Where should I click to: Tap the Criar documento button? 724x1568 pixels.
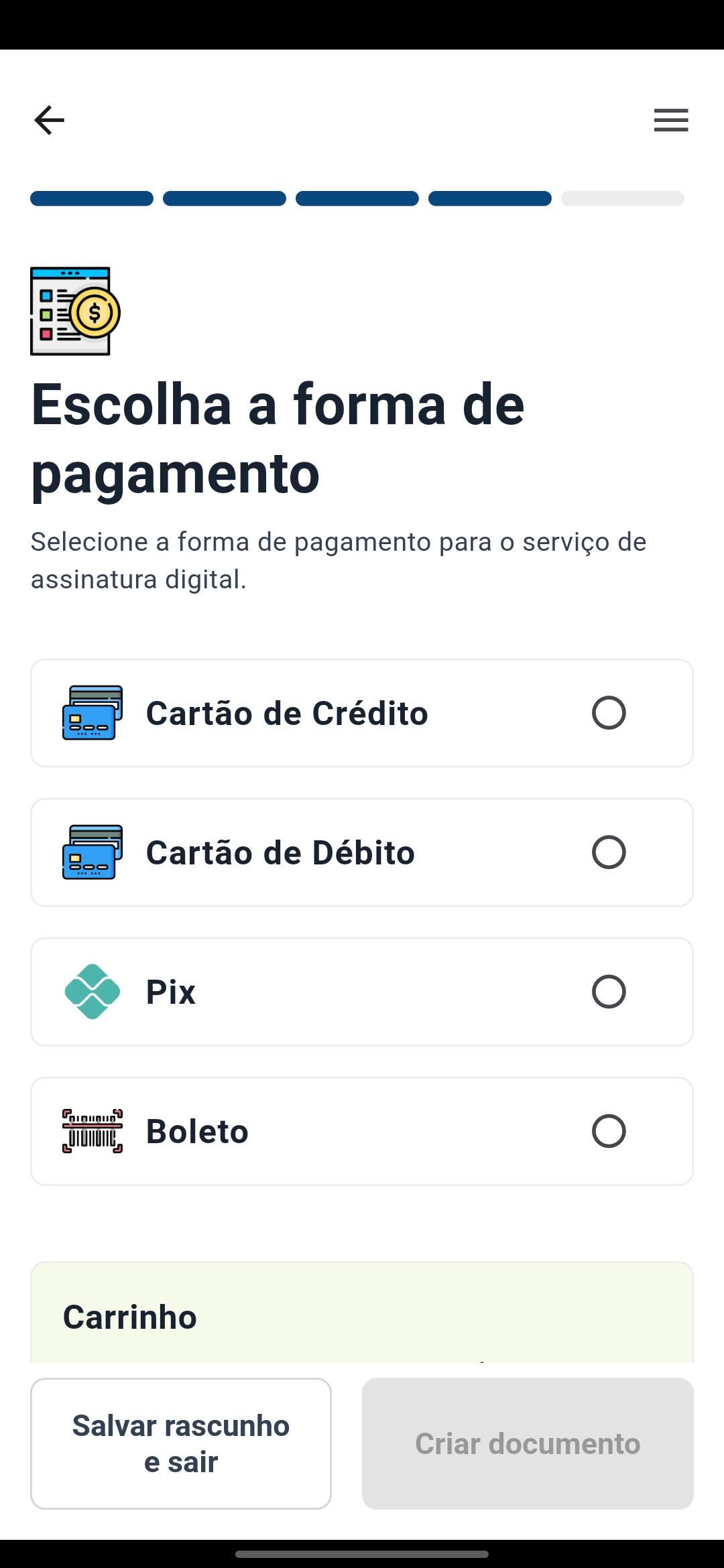click(528, 1443)
